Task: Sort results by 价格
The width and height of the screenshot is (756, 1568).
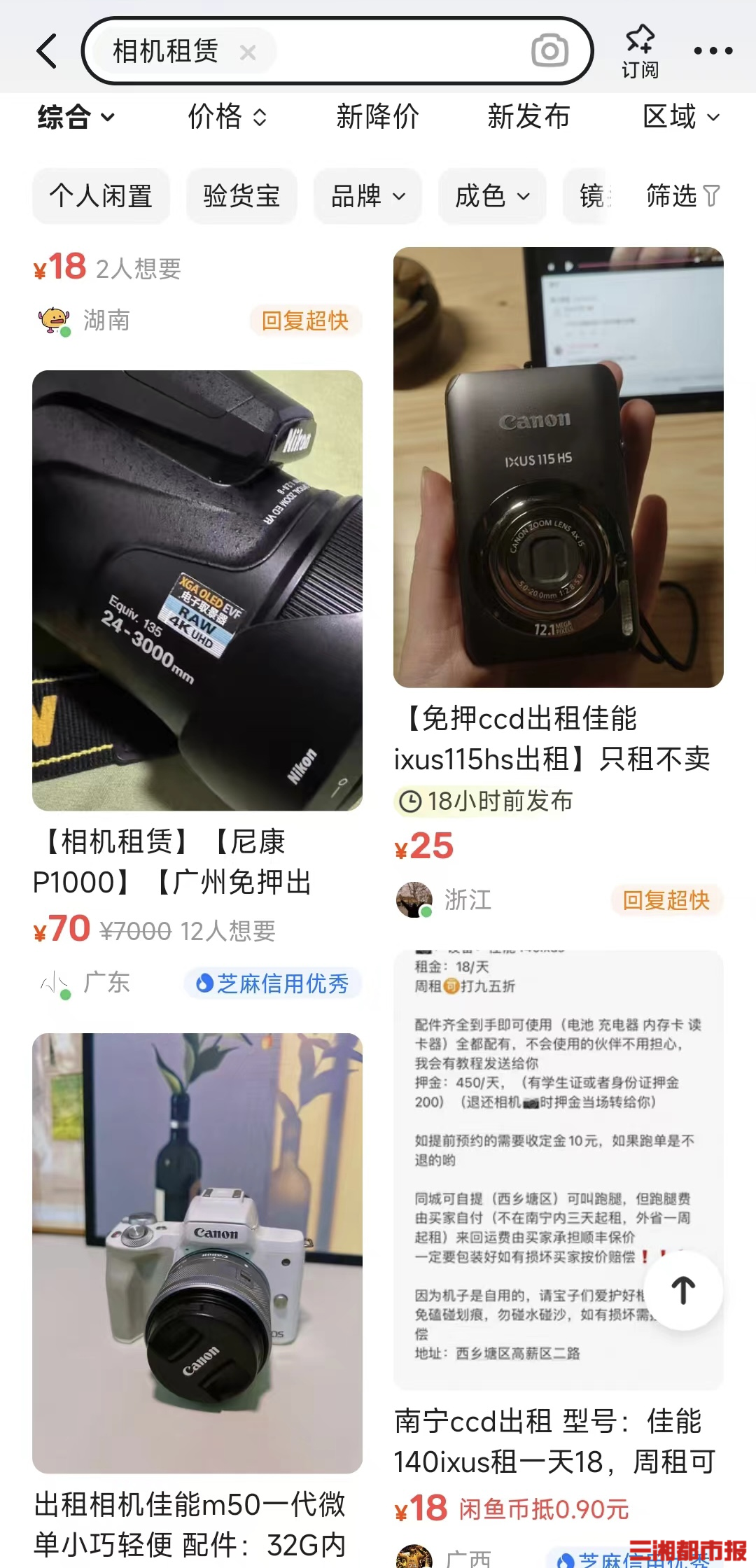Action: pos(227,117)
